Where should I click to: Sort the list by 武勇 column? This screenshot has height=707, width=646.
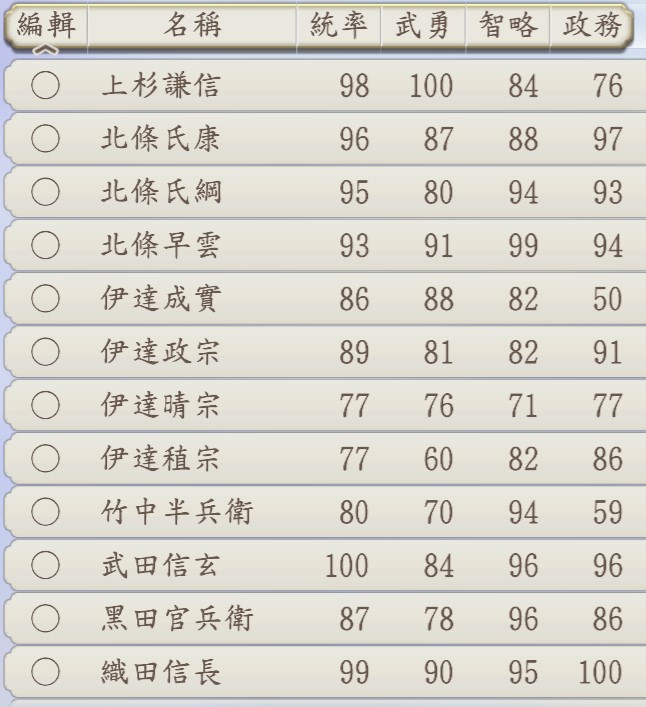coord(423,28)
